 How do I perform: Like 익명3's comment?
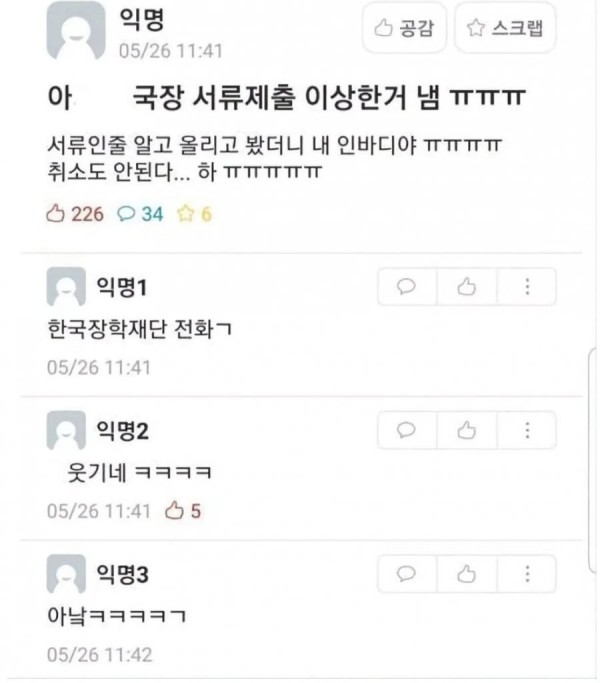point(466,574)
